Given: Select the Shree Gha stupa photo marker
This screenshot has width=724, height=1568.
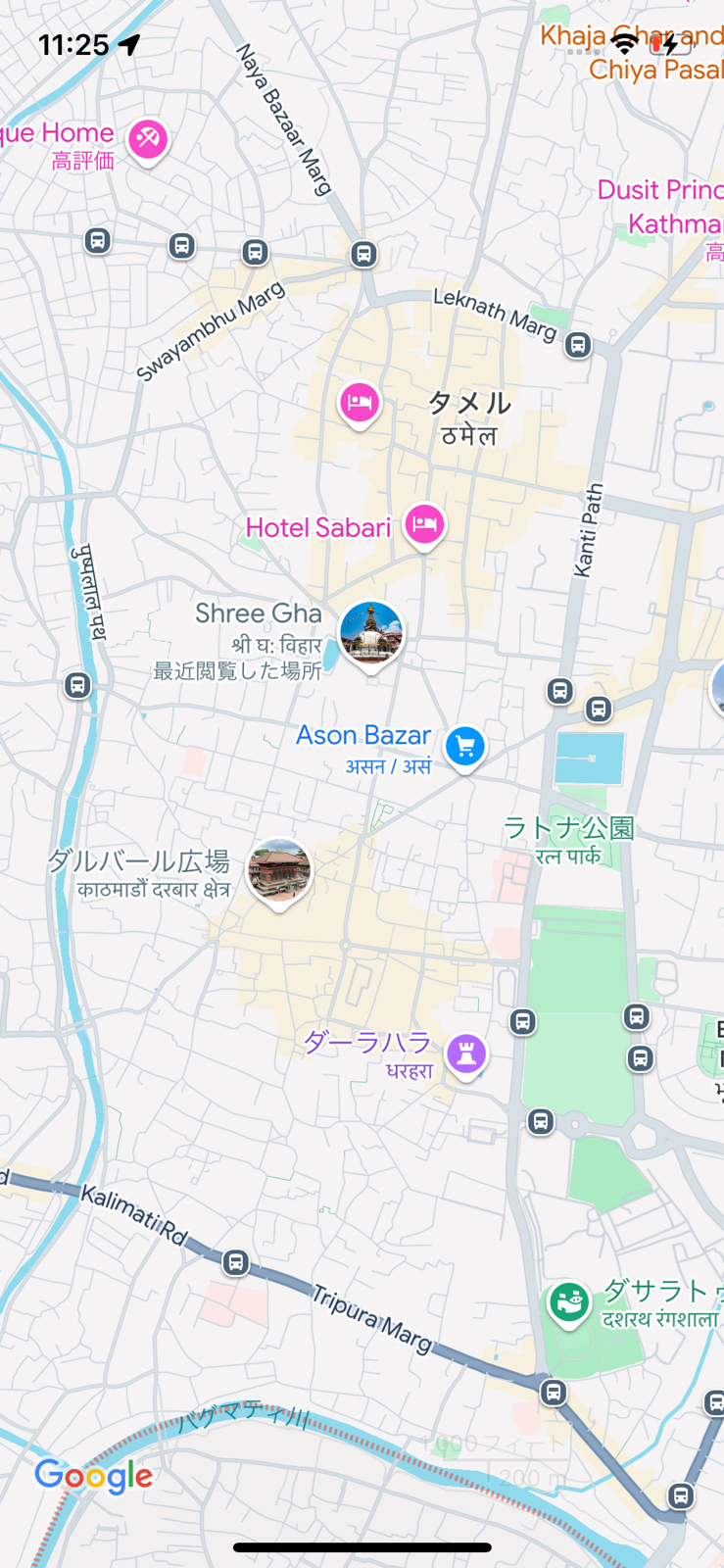Looking at the screenshot, I should click(370, 633).
